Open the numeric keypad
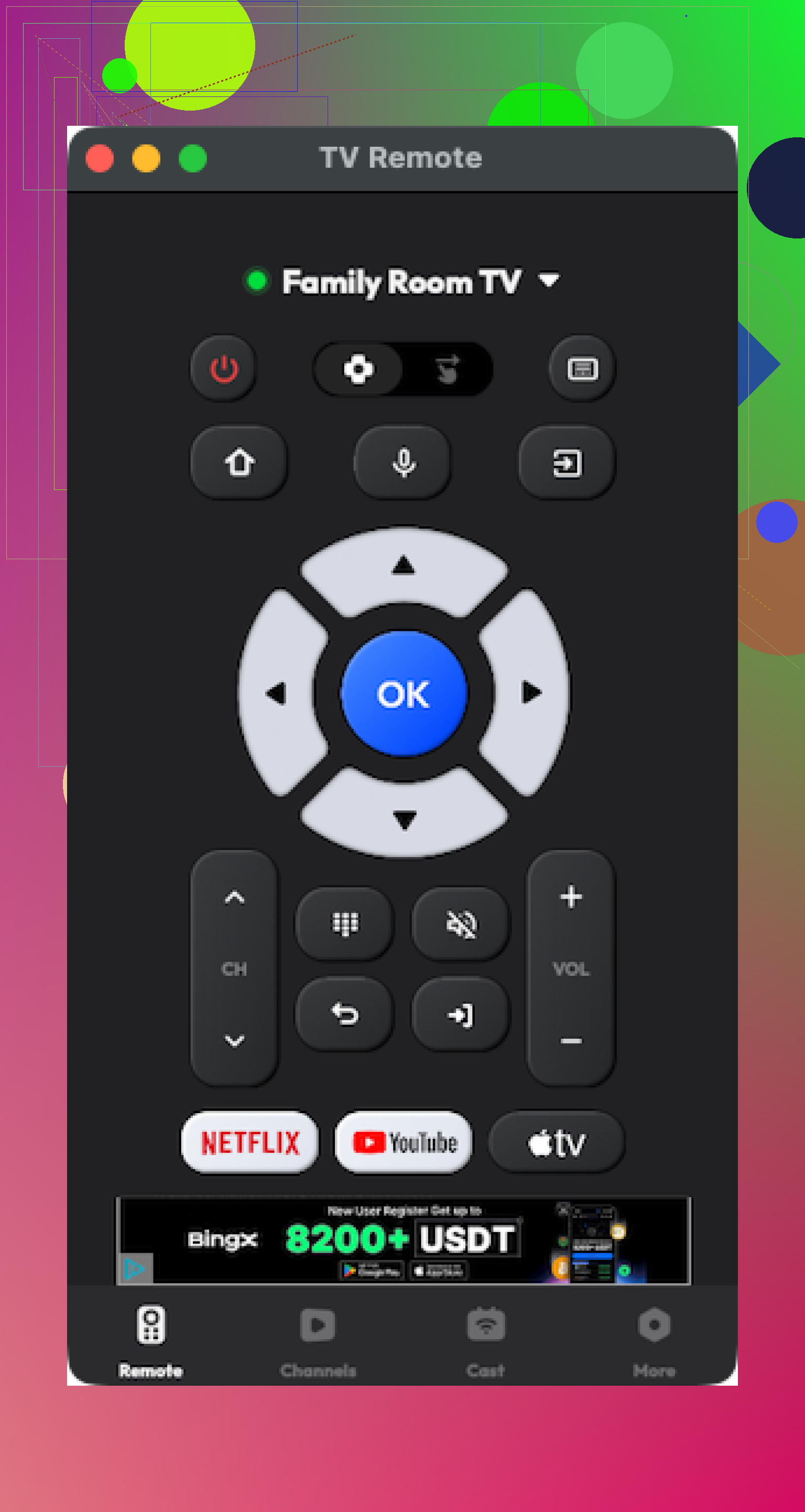 click(345, 924)
